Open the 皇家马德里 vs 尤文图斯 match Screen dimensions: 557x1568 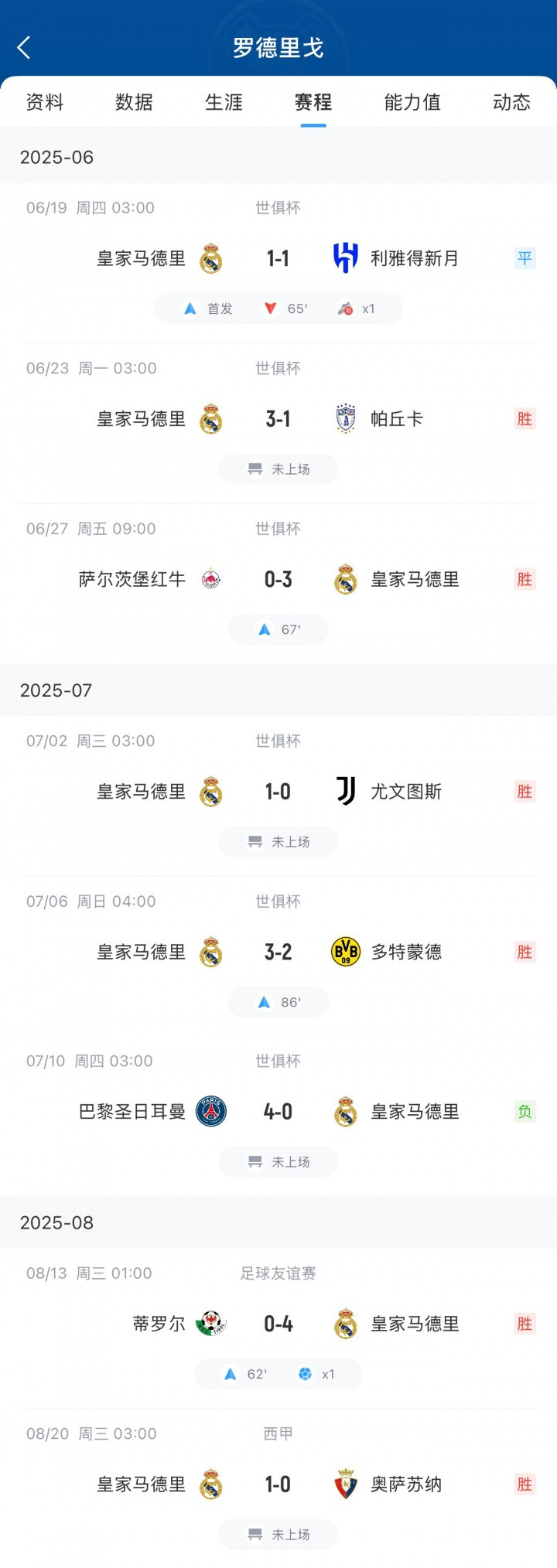coord(278,792)
